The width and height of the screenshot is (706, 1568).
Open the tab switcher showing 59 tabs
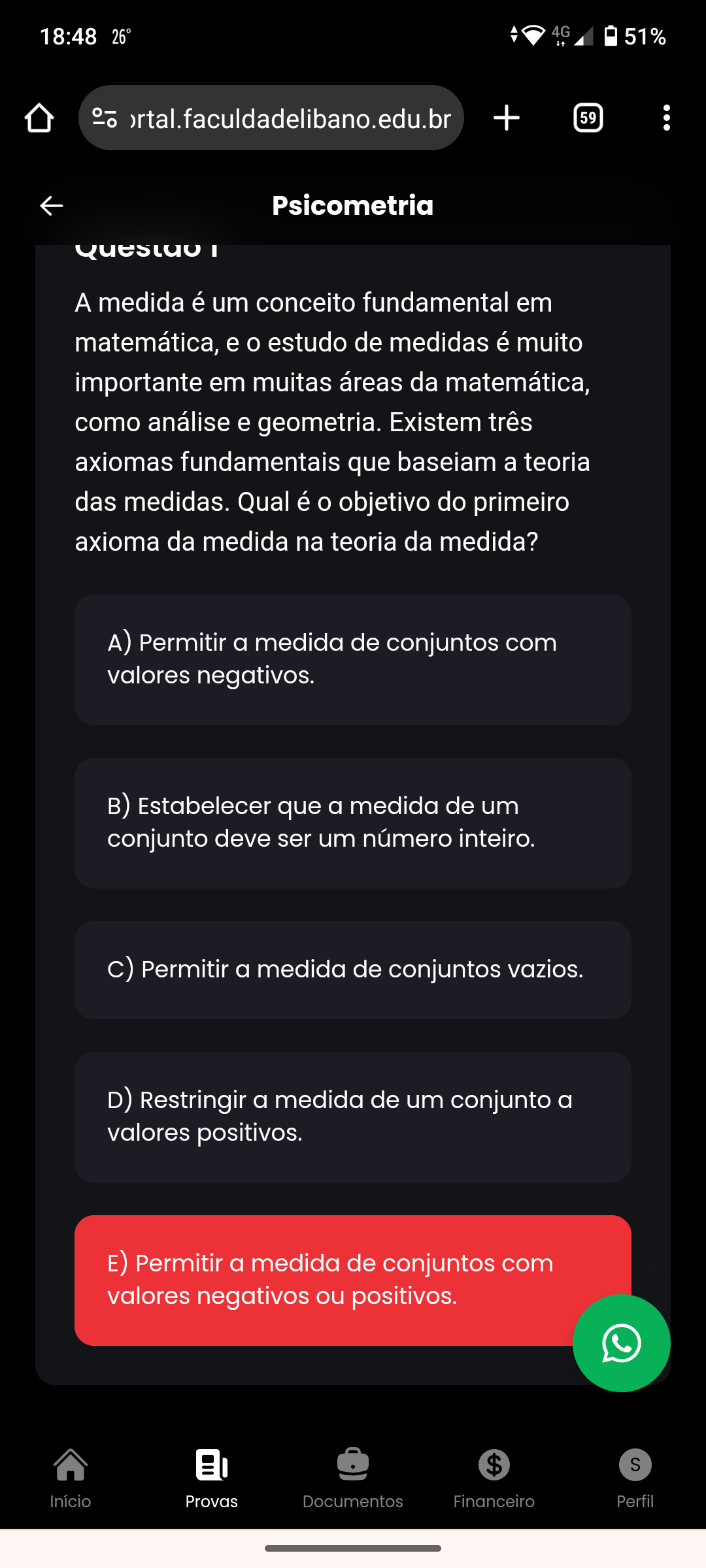point(588,118)
